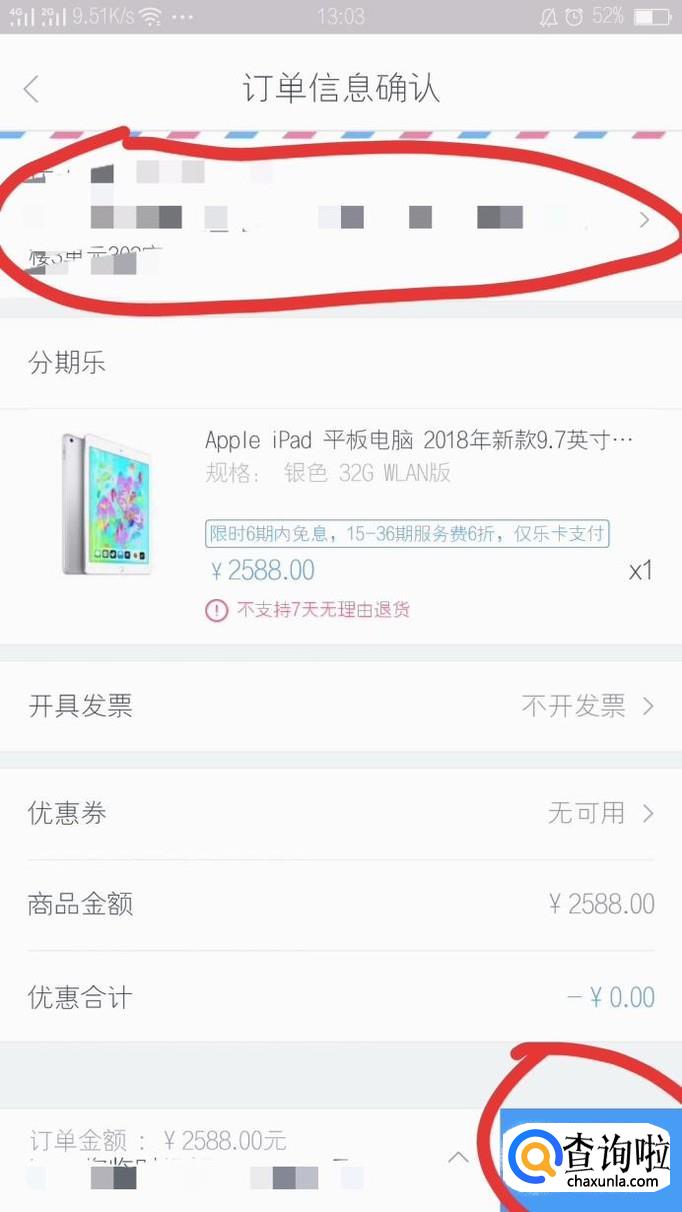Open the shipping address row
This screenshot has width=682, height=1212.
tap(340, 219)
